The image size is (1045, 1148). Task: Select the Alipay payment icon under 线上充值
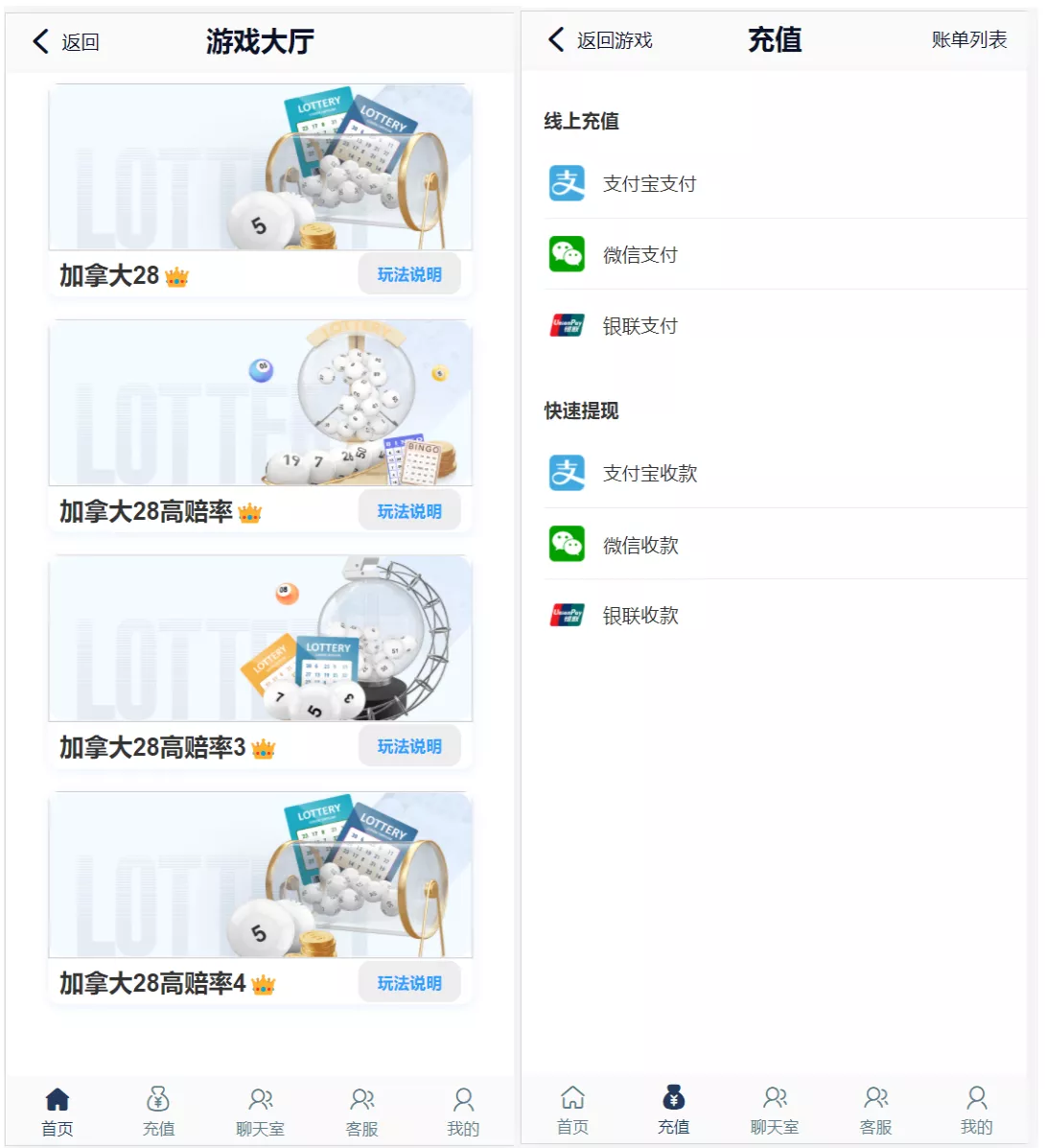pos(568,184)
